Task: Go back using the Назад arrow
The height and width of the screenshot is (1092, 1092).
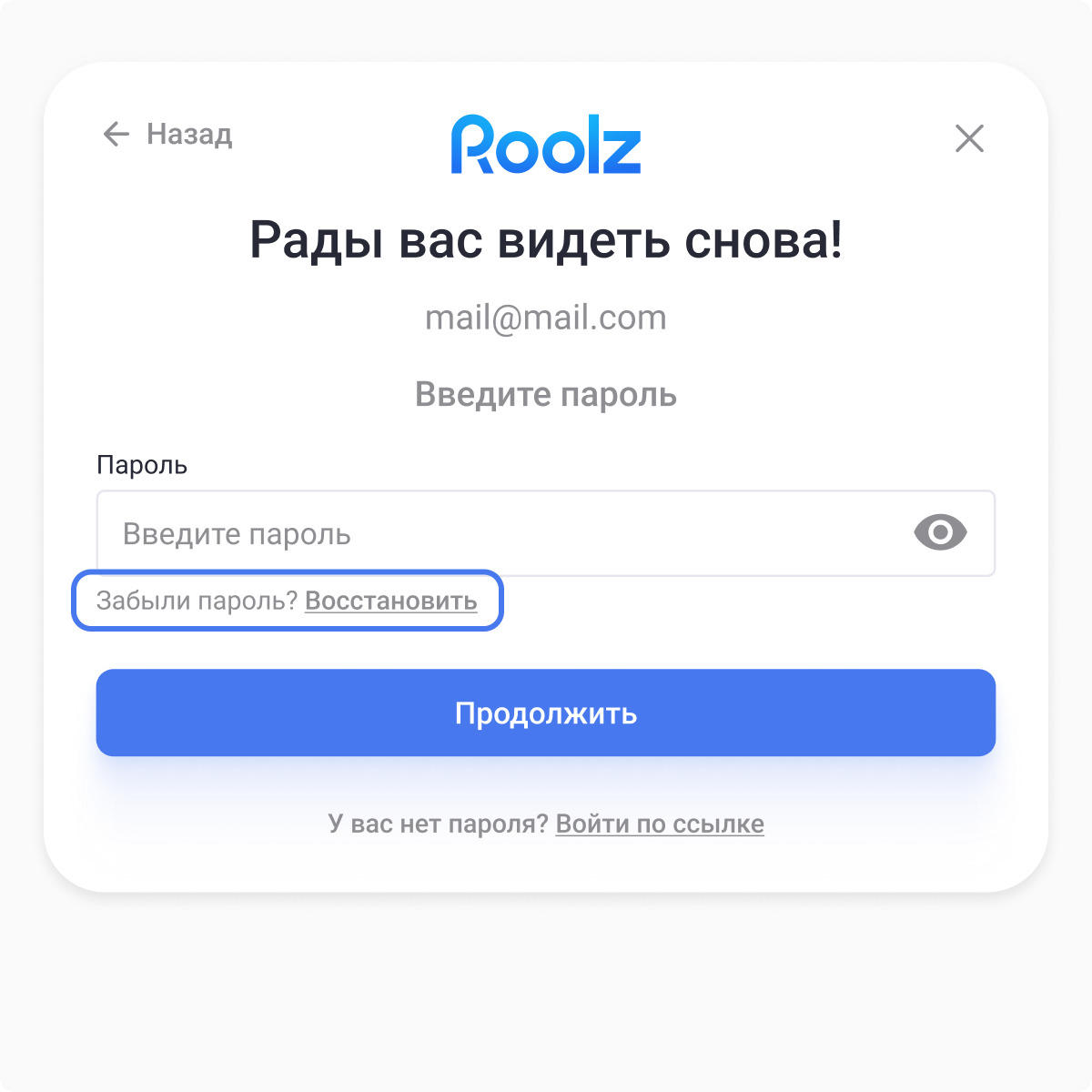Action: click(x=116, y=135)
